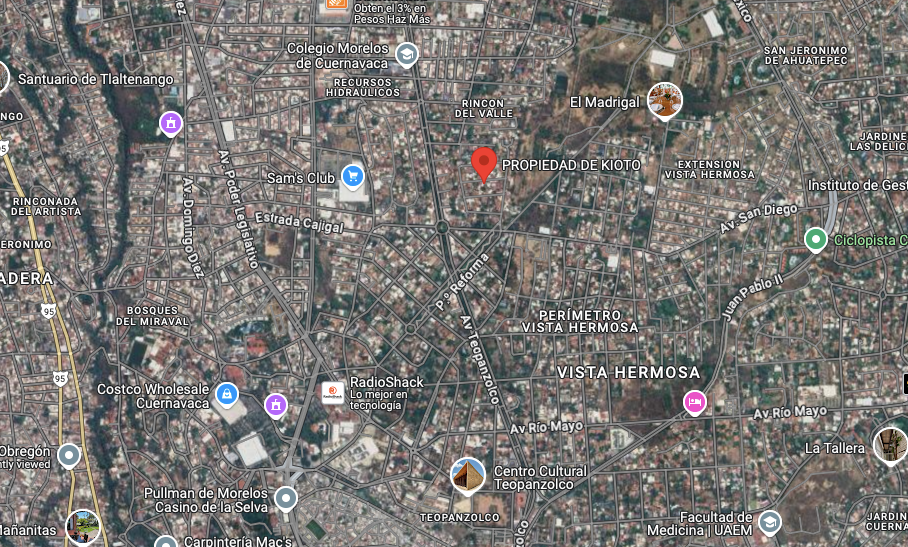Open the Obregón recently viewed marker
Image resolution: width=908 pixels, height=547 pixels.
click(x=69, y=456)
